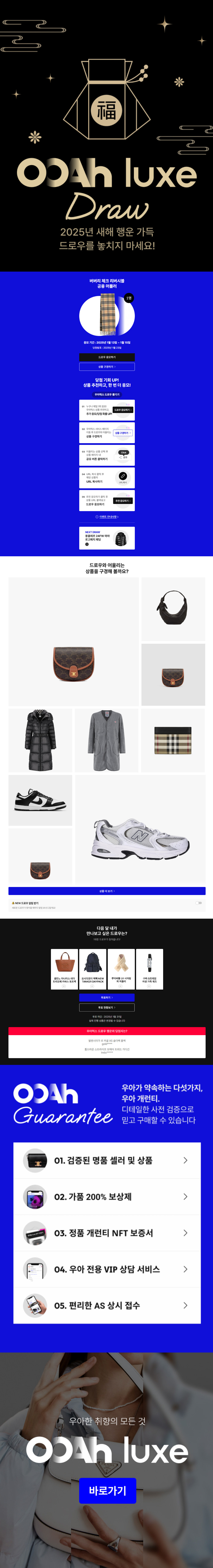Toggle NEW 드로우 알림 받기 switch
Viewport: 213px width, 1568px height.
(199, 903)
